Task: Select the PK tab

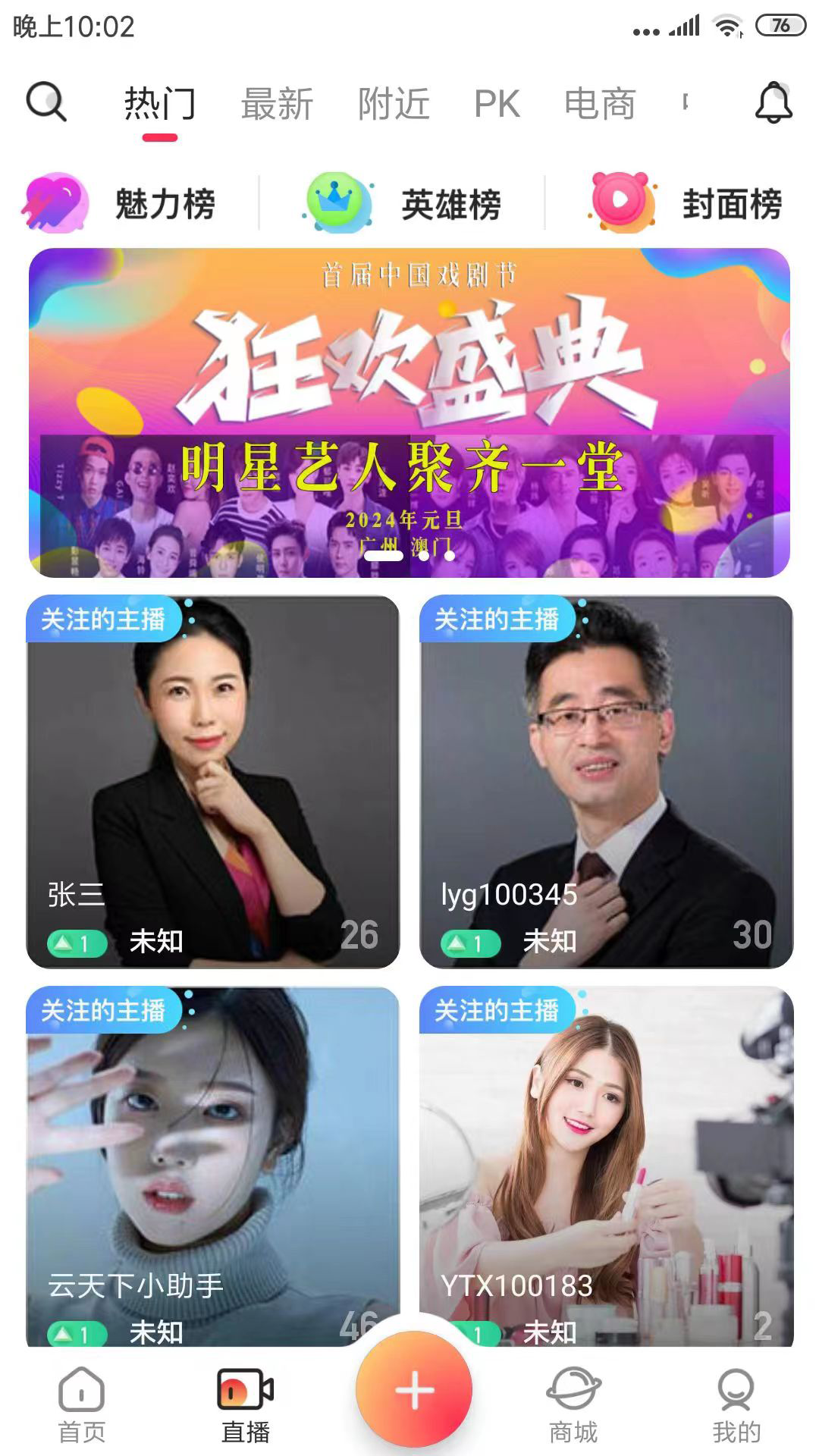Action: pyautogui.click(x=497, y=104)
